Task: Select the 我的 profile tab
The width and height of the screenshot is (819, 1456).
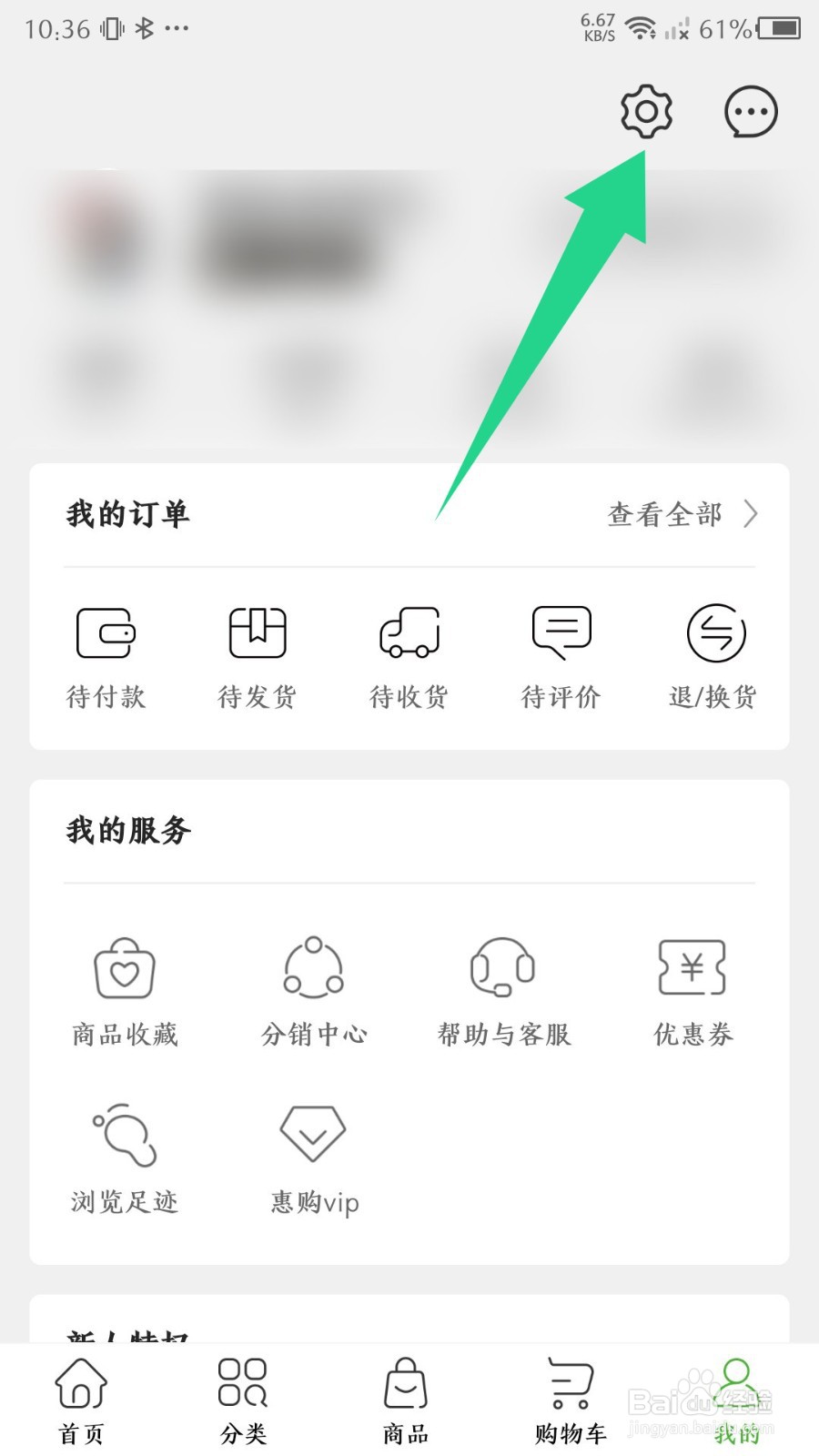Action: (x=736, y=1401)
